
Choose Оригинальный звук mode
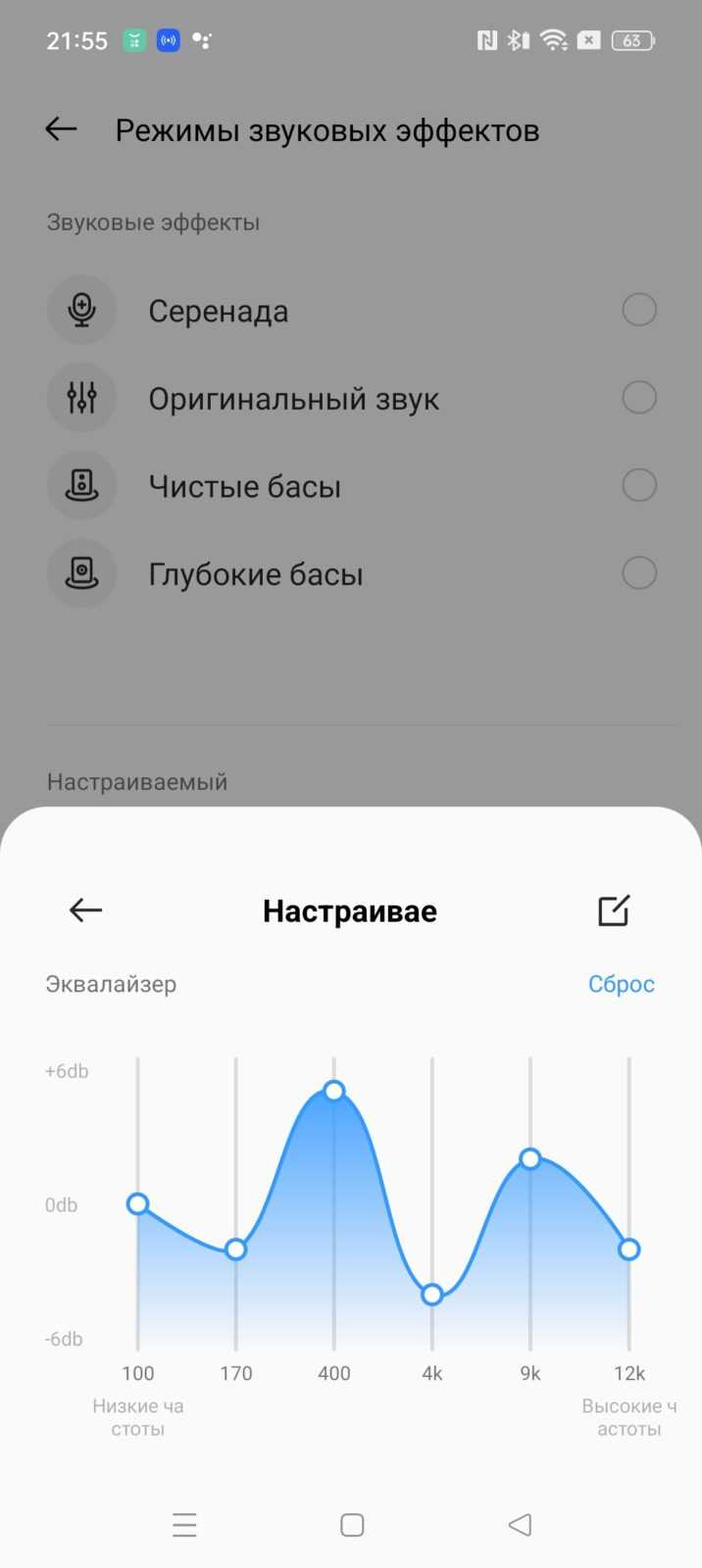pyautogui.click(x=351, y=398)
